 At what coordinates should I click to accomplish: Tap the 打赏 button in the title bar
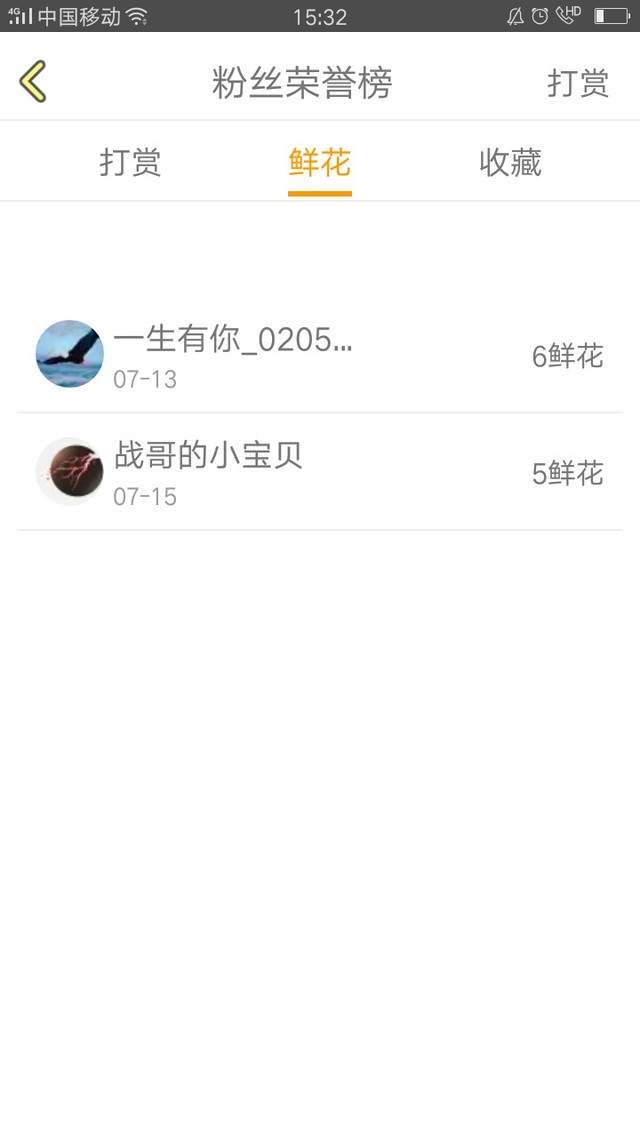tap(578, 84)
